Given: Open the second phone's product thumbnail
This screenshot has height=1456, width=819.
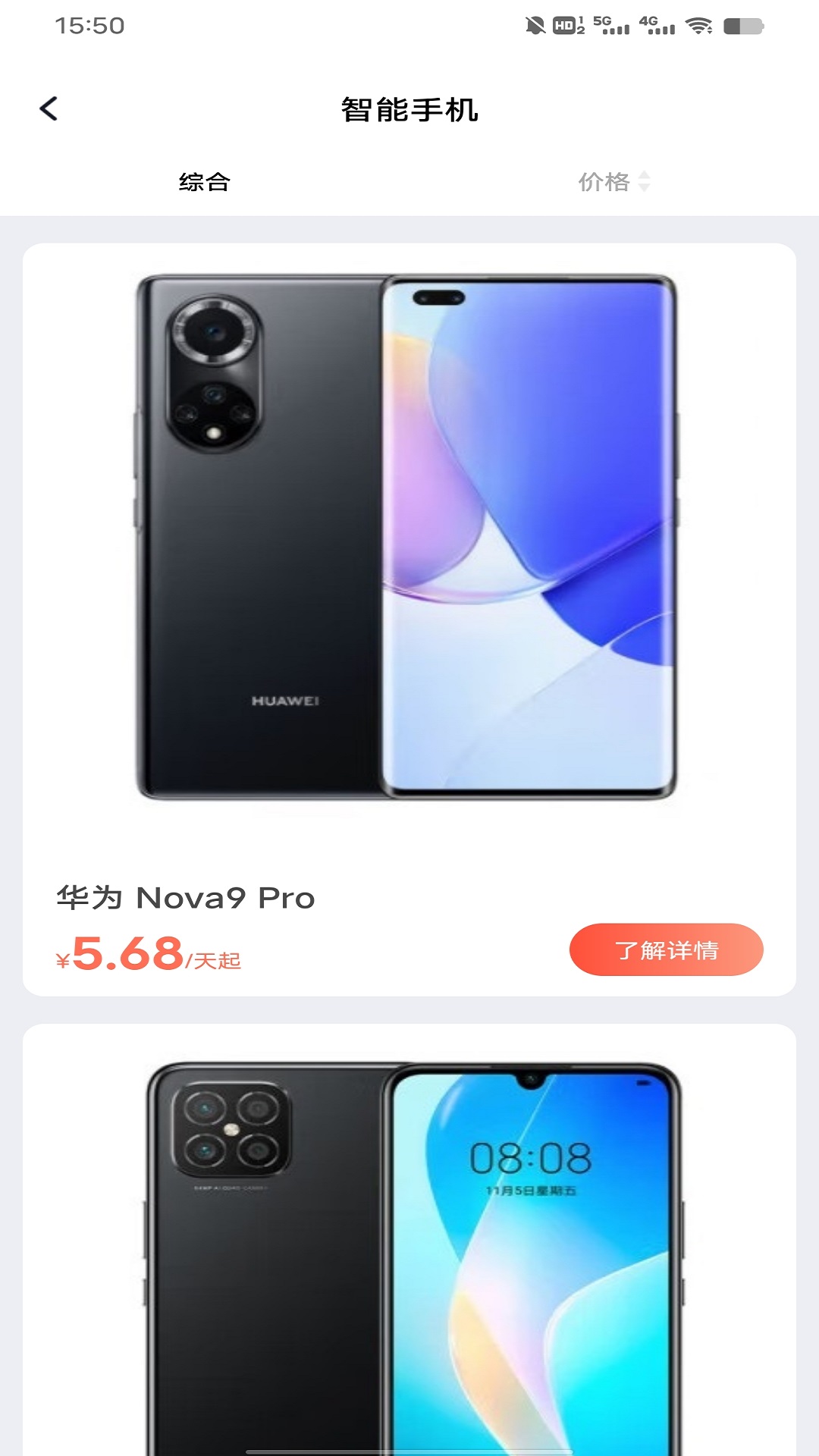Looking at the screenshot, I should click(x=409, y=1251).
